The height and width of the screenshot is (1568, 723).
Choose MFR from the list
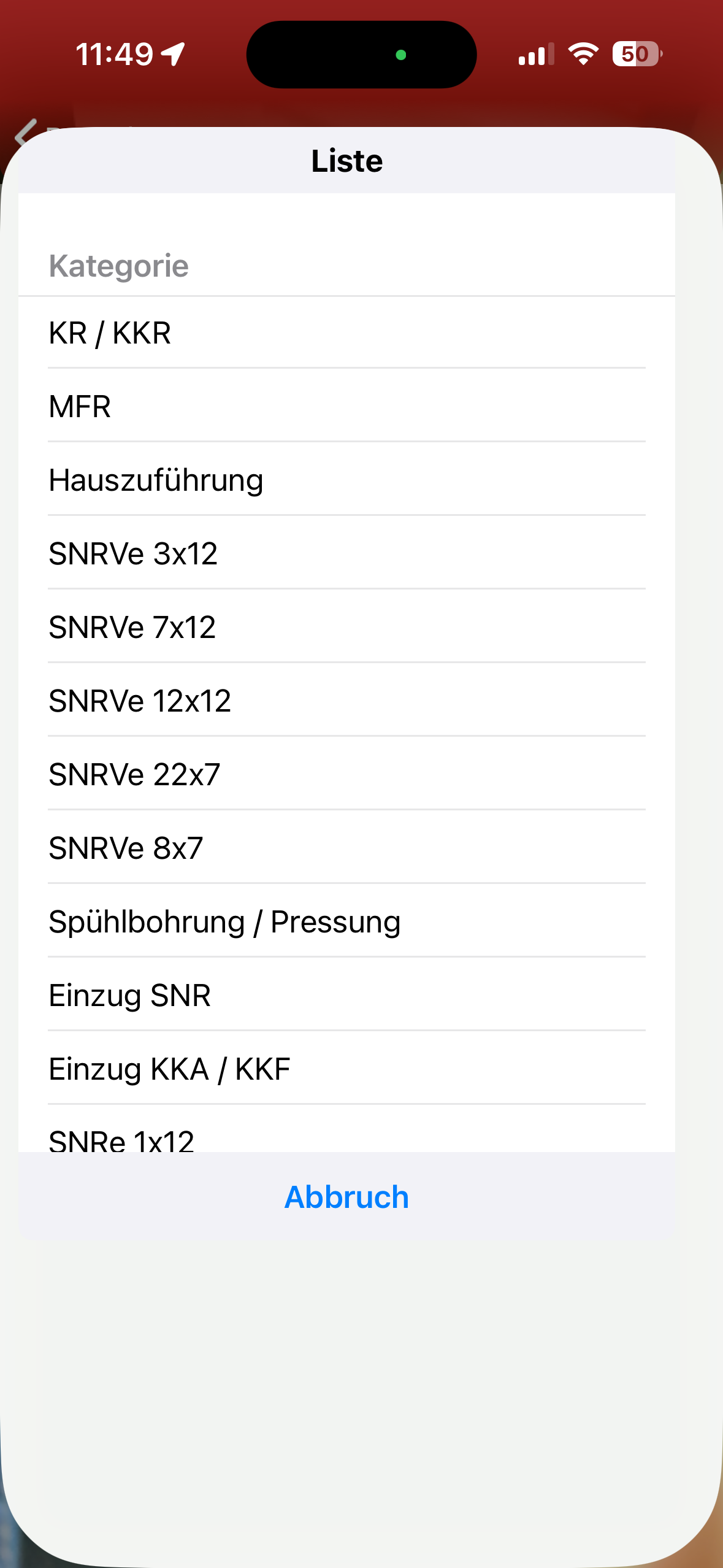point(346,406)
